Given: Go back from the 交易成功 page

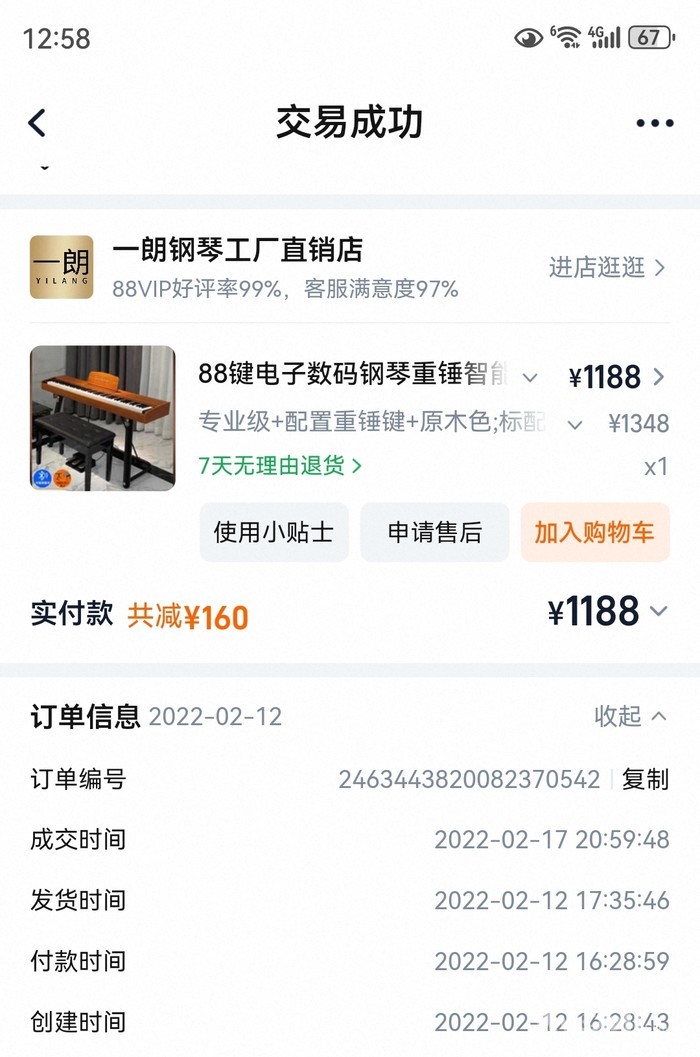Looking at the screenshot, I should (37, 123).
